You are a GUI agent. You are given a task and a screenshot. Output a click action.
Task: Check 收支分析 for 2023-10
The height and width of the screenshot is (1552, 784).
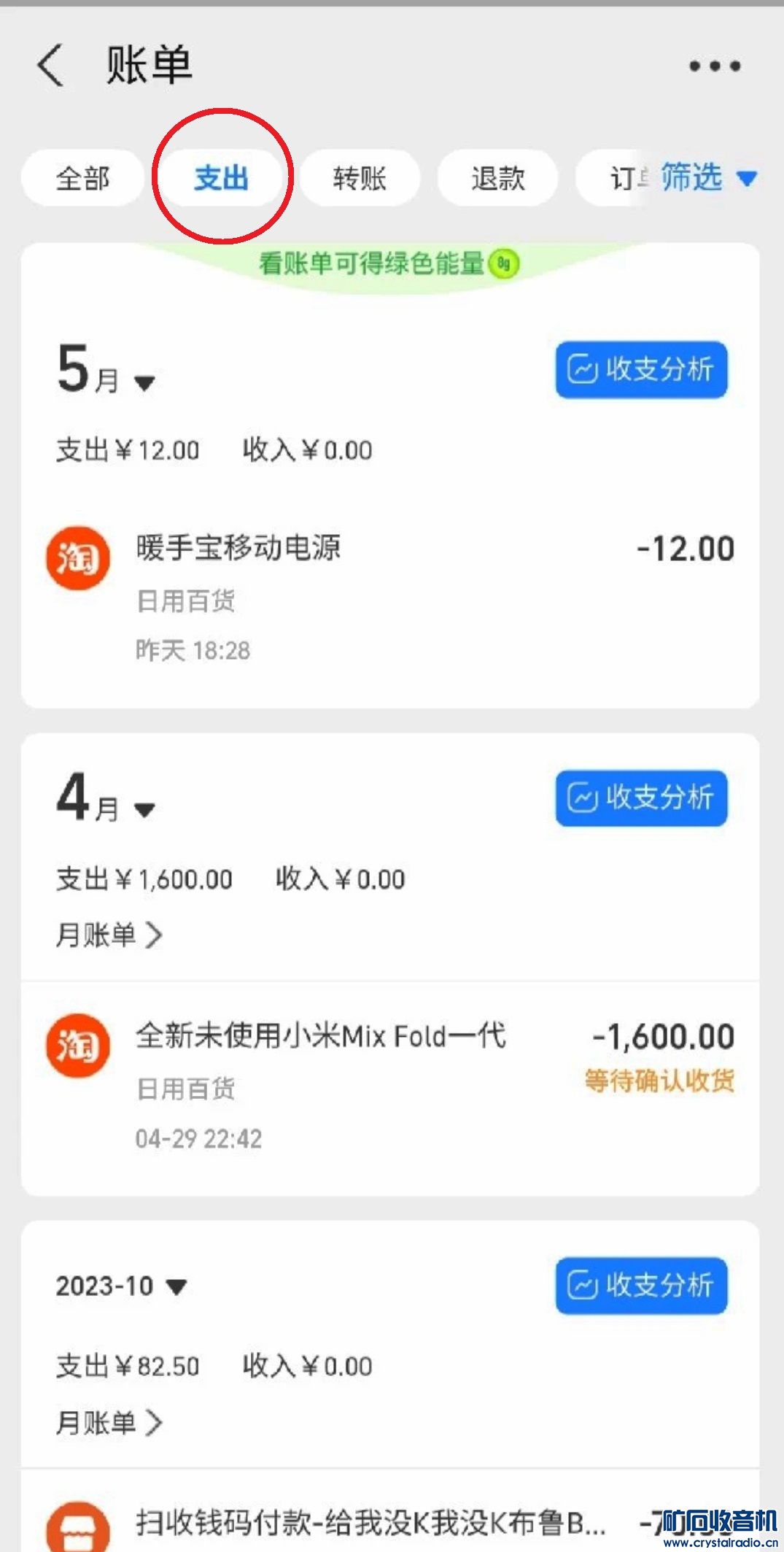[x=641, y=1286]
